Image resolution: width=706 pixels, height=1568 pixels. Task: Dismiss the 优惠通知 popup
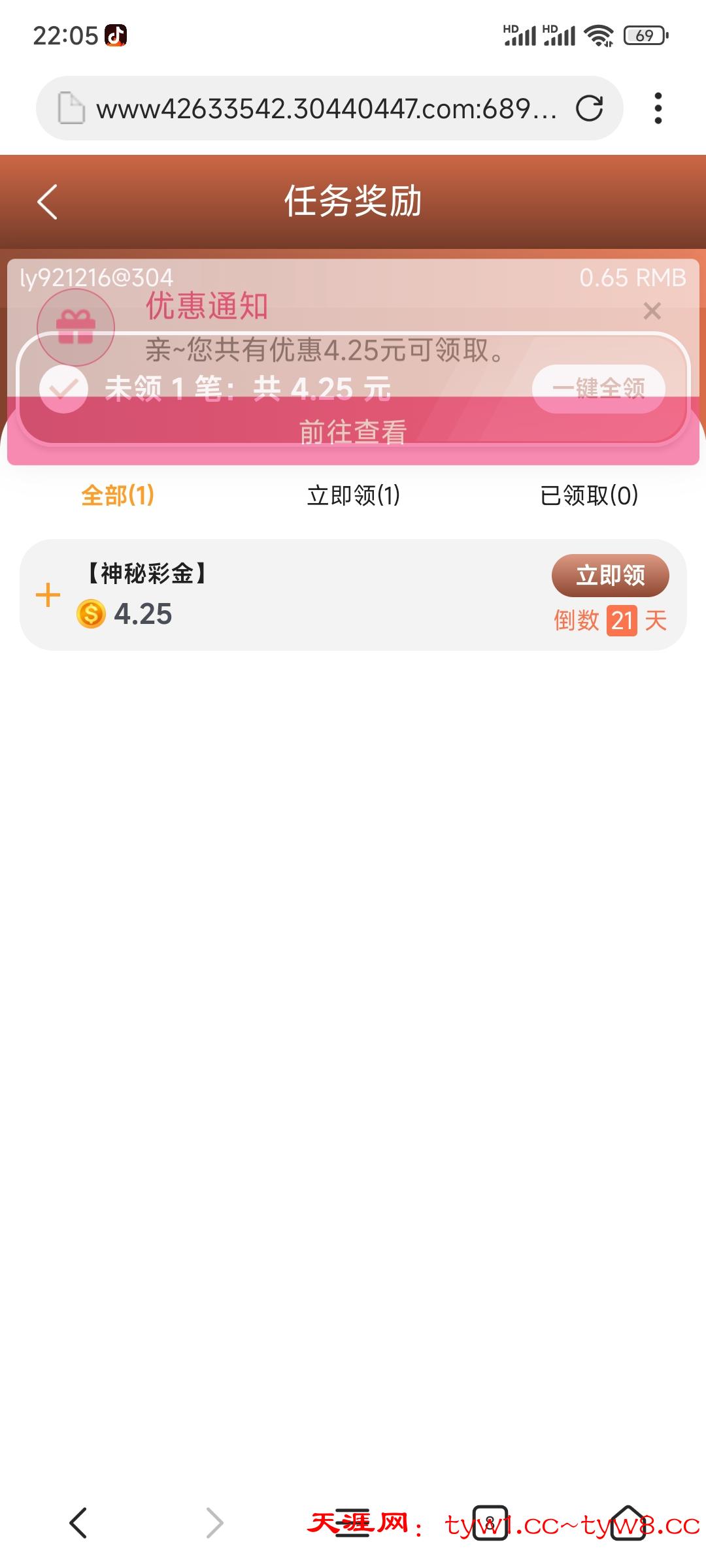(652, 311)
